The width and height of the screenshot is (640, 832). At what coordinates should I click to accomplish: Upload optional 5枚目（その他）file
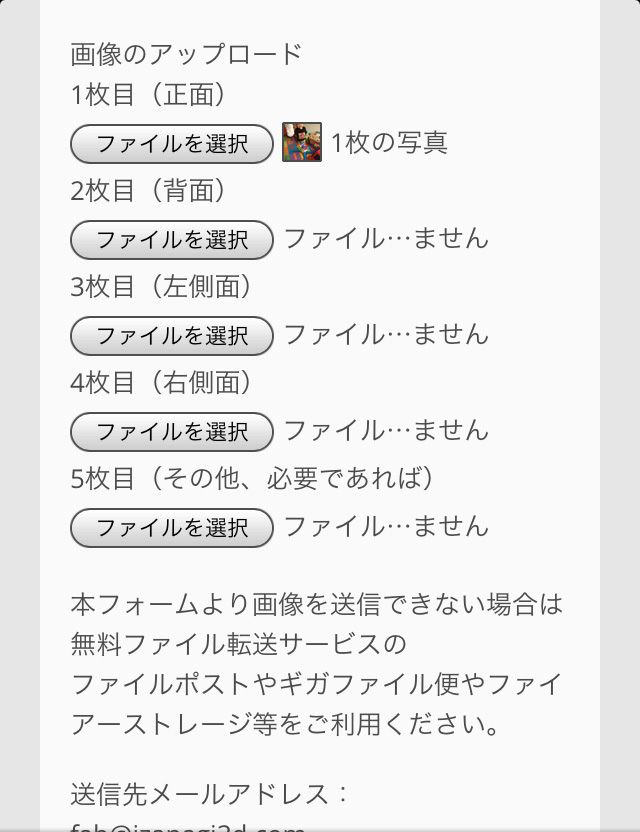(172, 528)
